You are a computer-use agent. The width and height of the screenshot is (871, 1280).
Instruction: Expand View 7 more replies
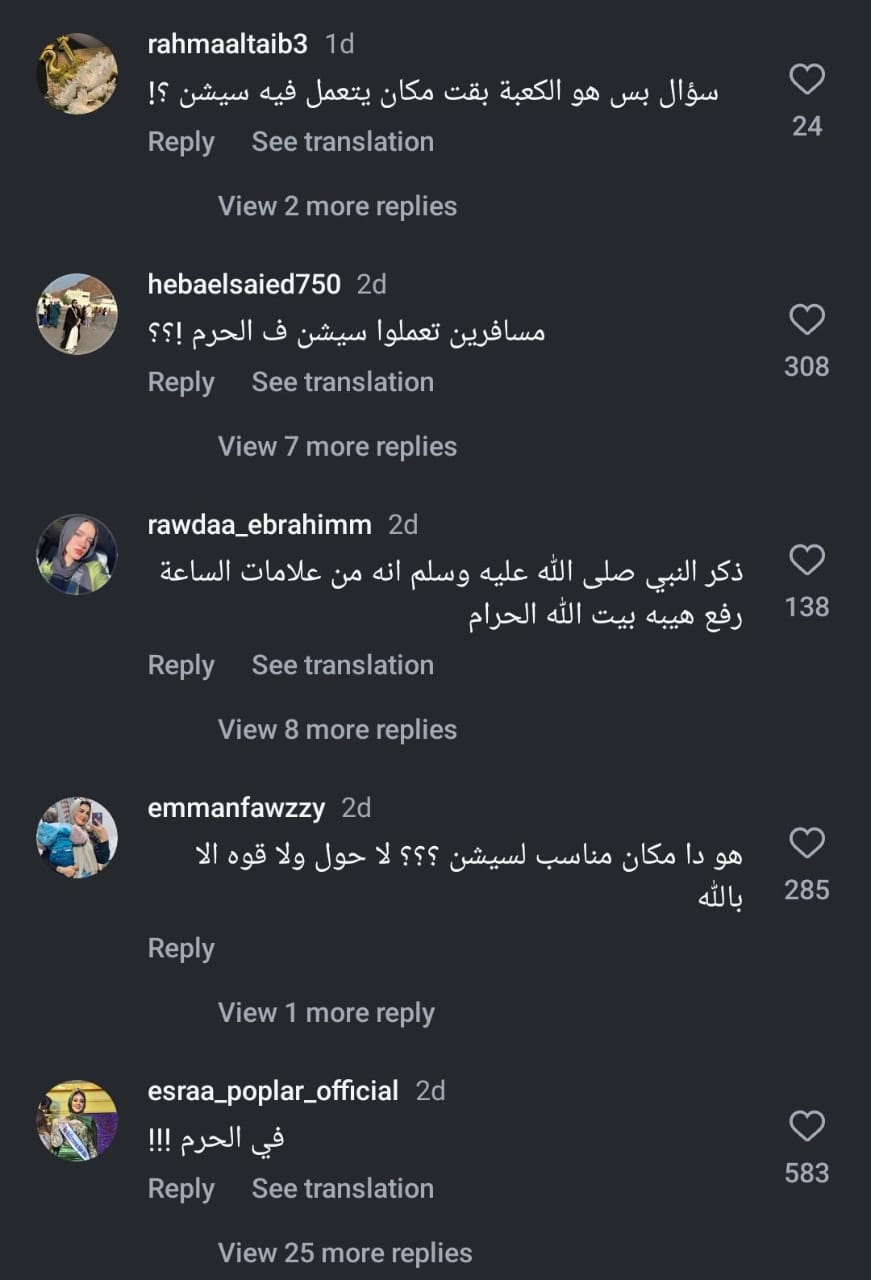pos(337,446)
